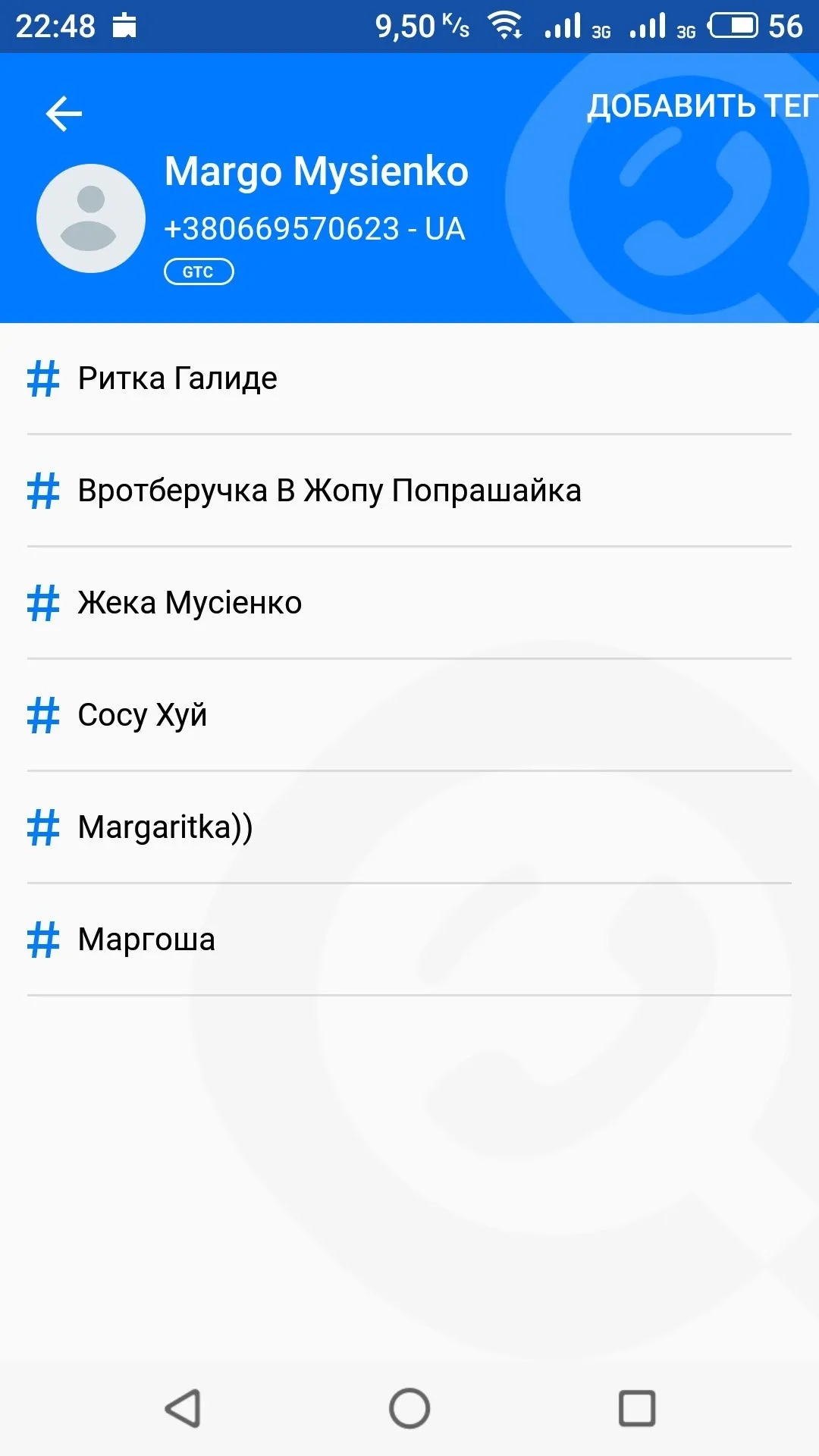Go back using the top arrow
This screenshot has width=819, height=1456.
64,114
